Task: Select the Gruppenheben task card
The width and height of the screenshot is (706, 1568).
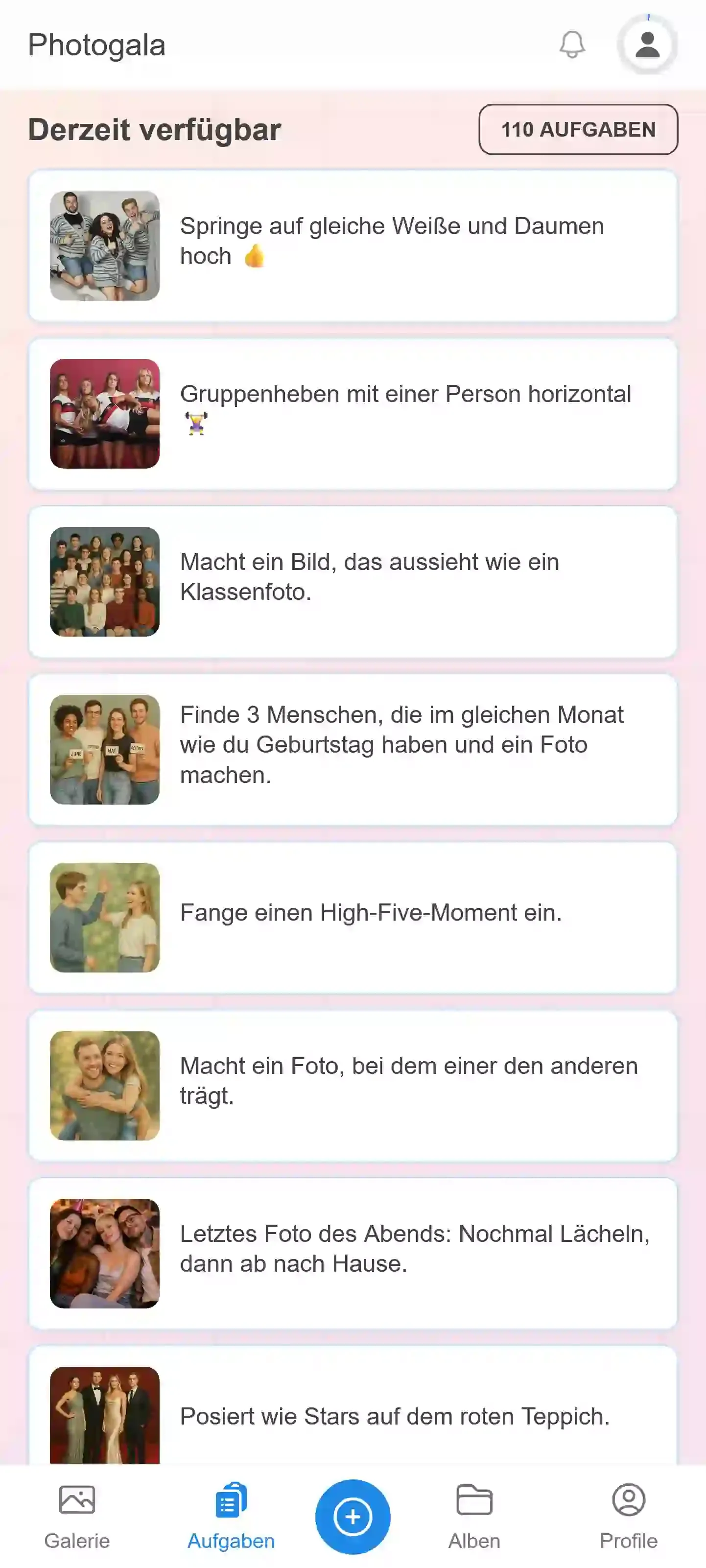Action: 353,414
